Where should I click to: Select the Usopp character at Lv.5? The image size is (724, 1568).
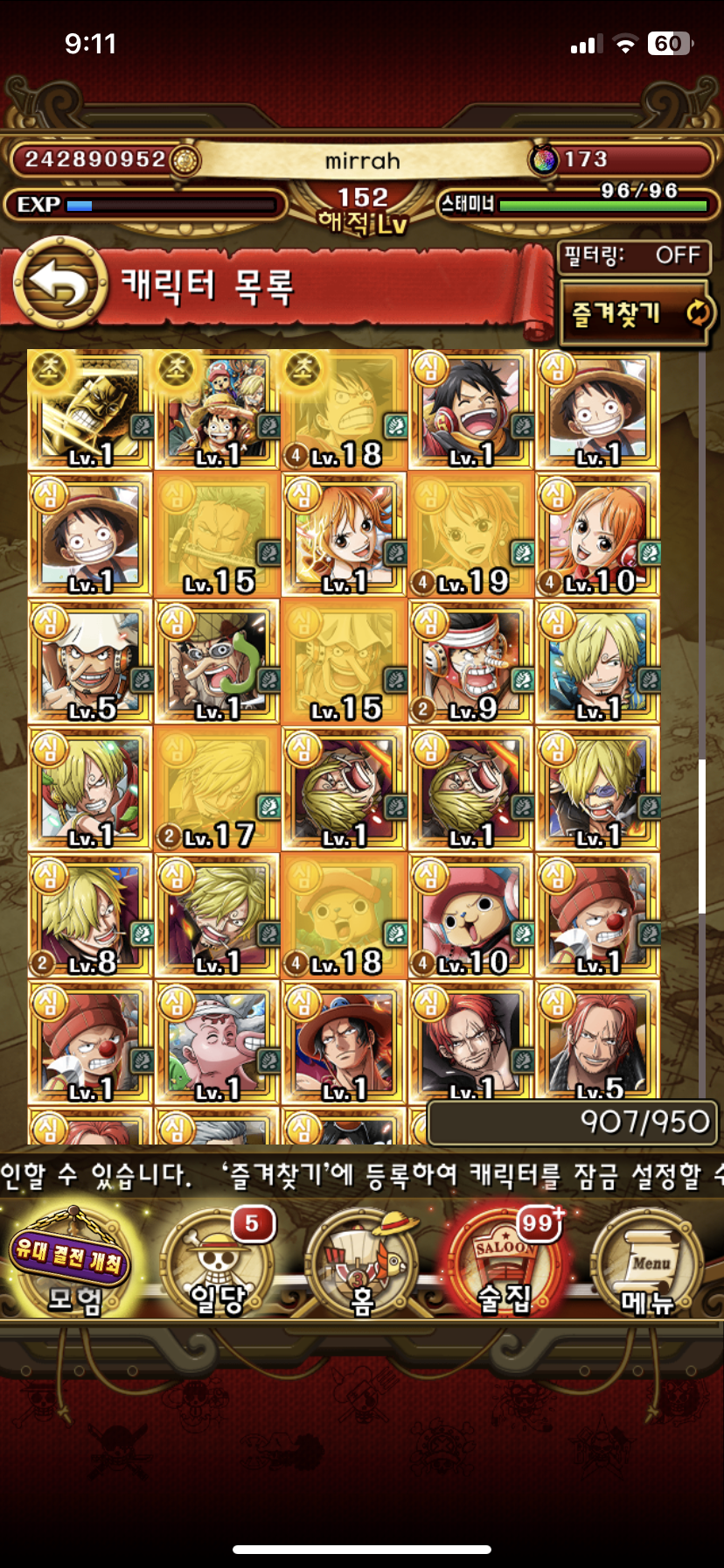click(90, 662)
